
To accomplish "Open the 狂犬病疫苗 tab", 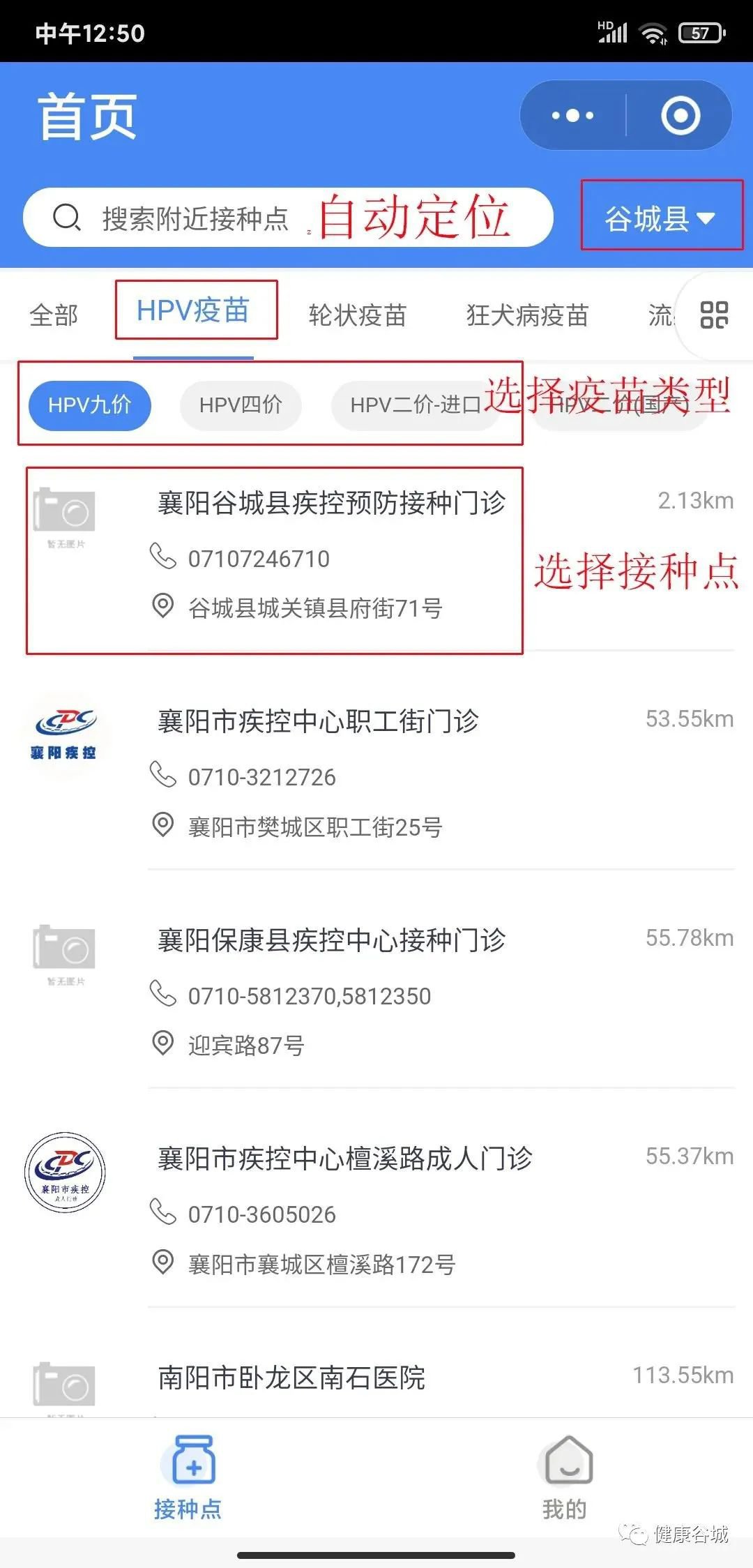I will click(527, 315).
